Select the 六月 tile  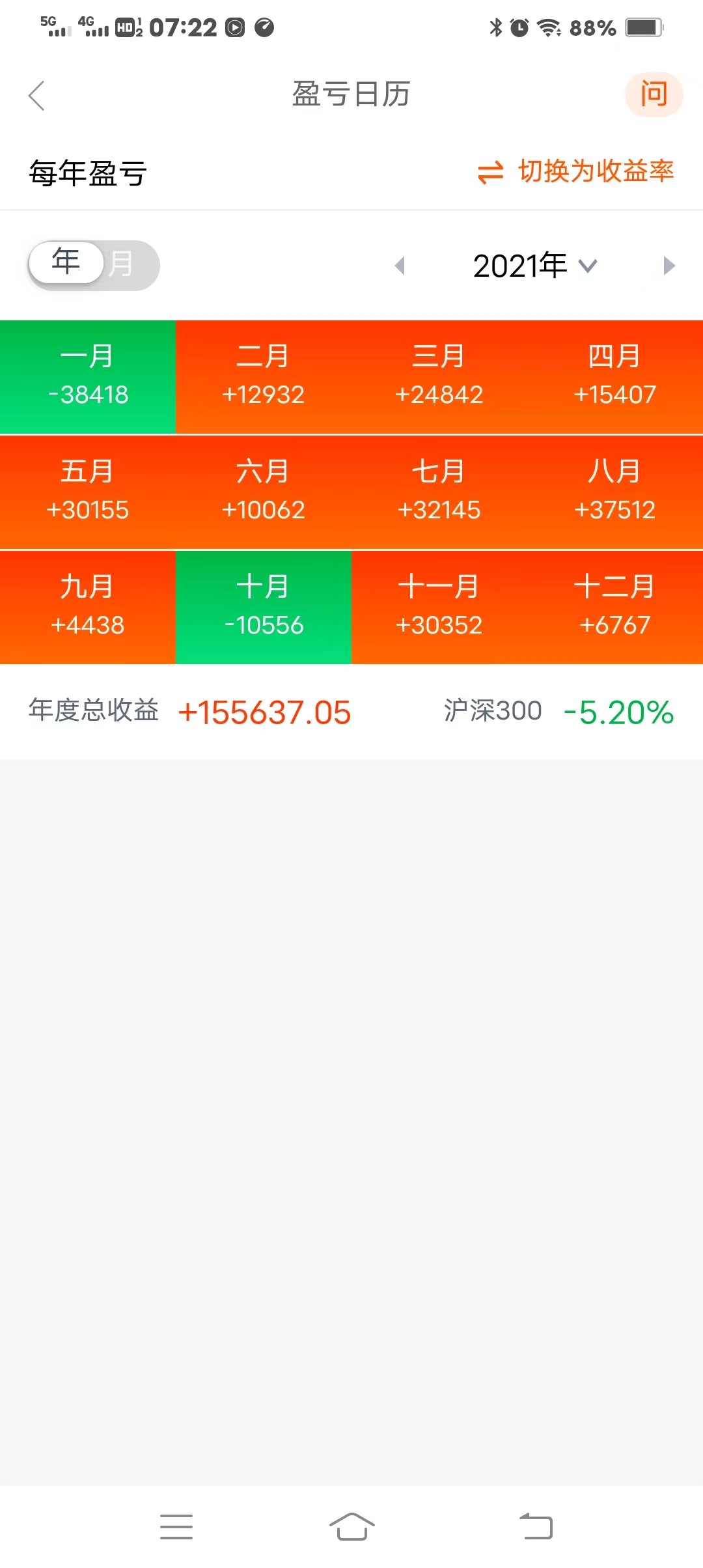tap(264, 492)
